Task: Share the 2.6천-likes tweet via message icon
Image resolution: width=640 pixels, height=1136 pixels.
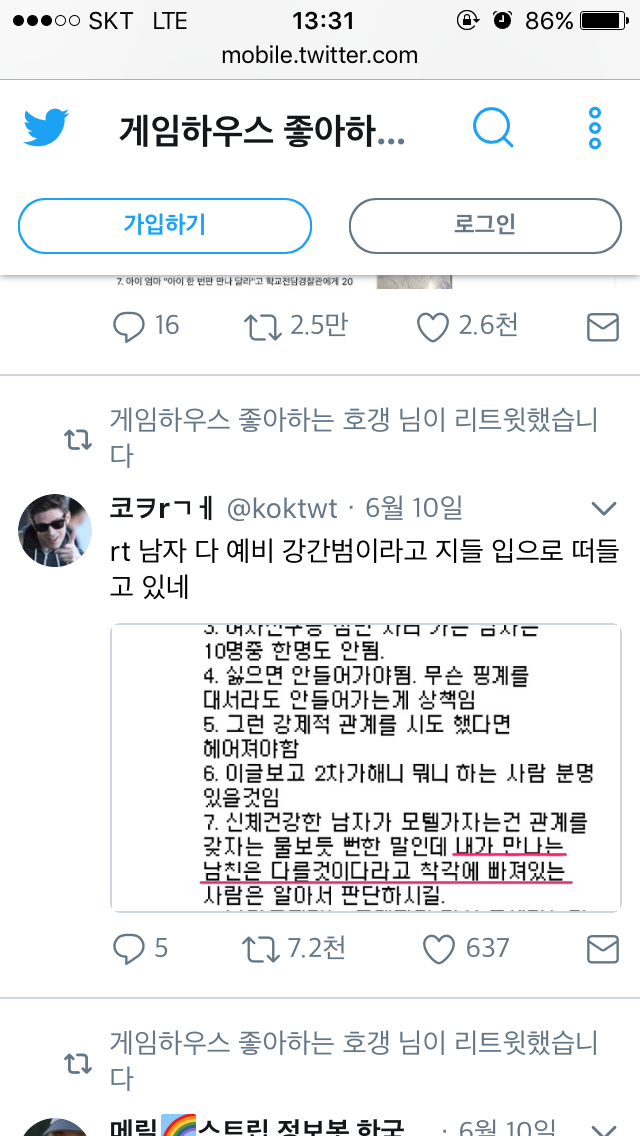Action: (x=602, y=326)
